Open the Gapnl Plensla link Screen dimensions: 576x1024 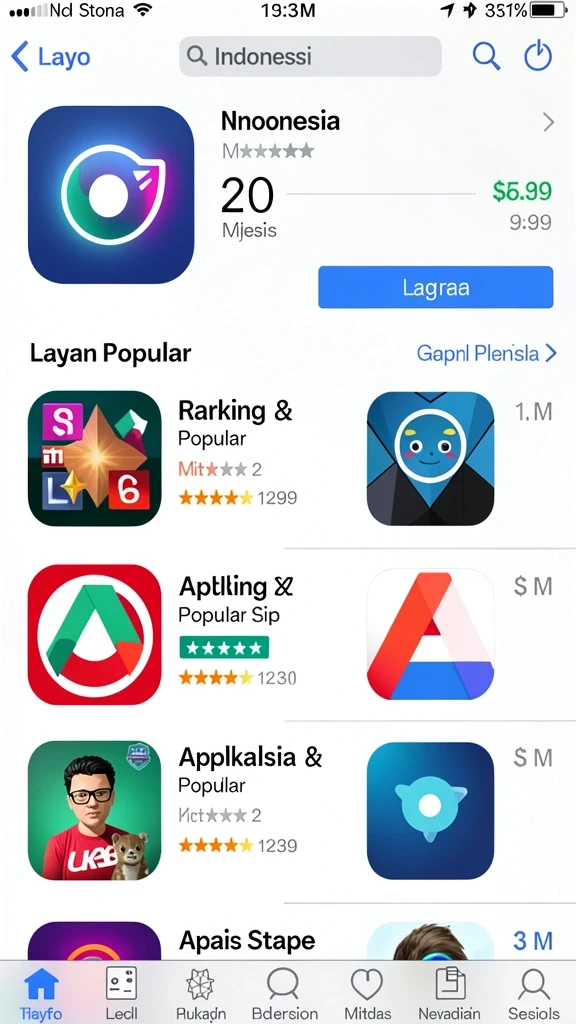point(487,353)
